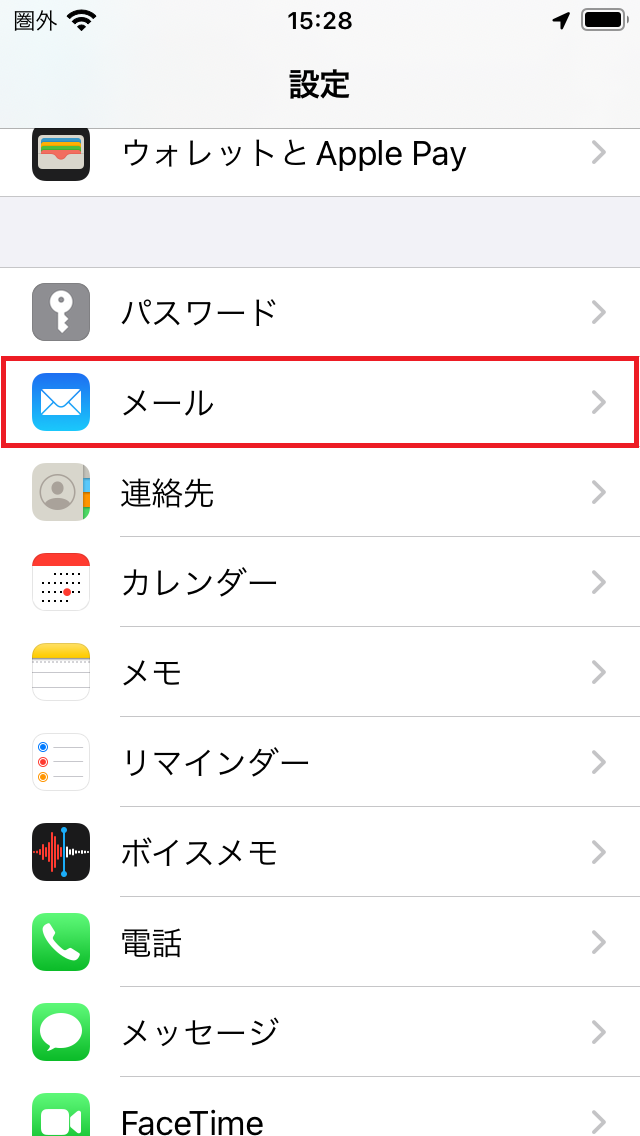Open ウォレットと Apple Pay settings
Viewport: 640px width, 1136px height.
pos(320,154)
